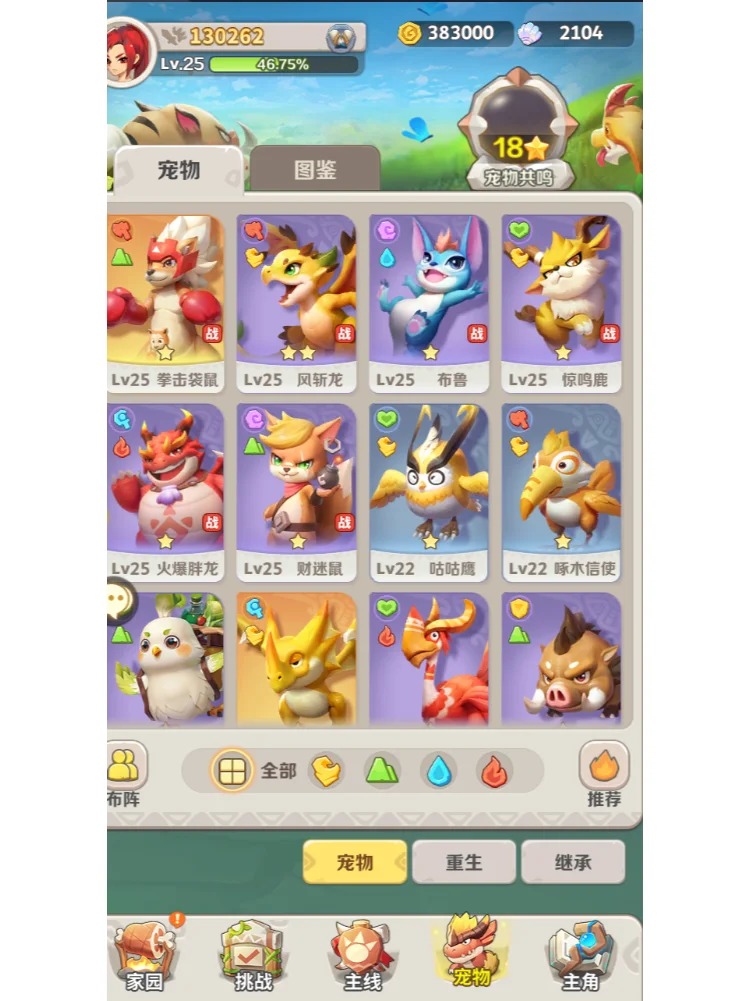The width and height of the screenshot is (750, 1001).
Task: View the 财迷鼠 pet card
Action: pyautogui.click(x=297, y=490)
